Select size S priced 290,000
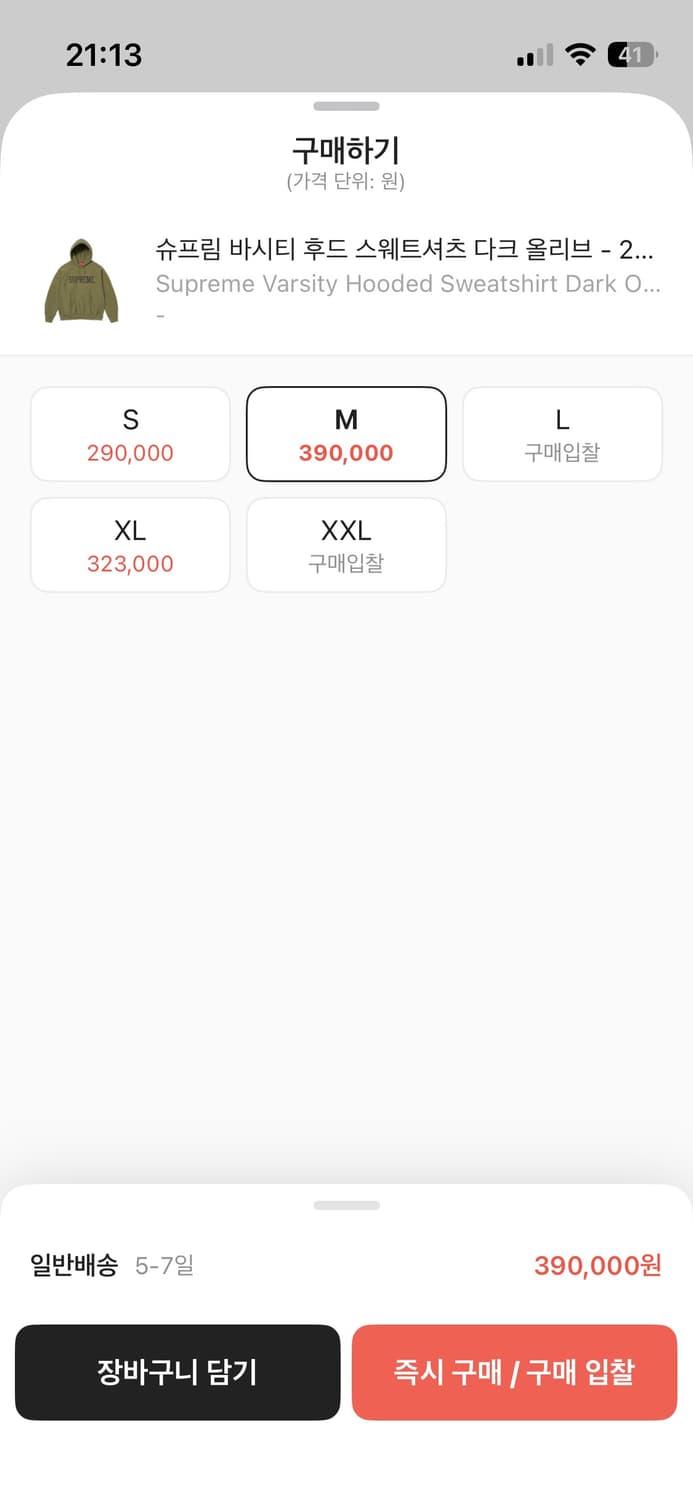This screenshot has width=693, height=1500. pos(130,435)
